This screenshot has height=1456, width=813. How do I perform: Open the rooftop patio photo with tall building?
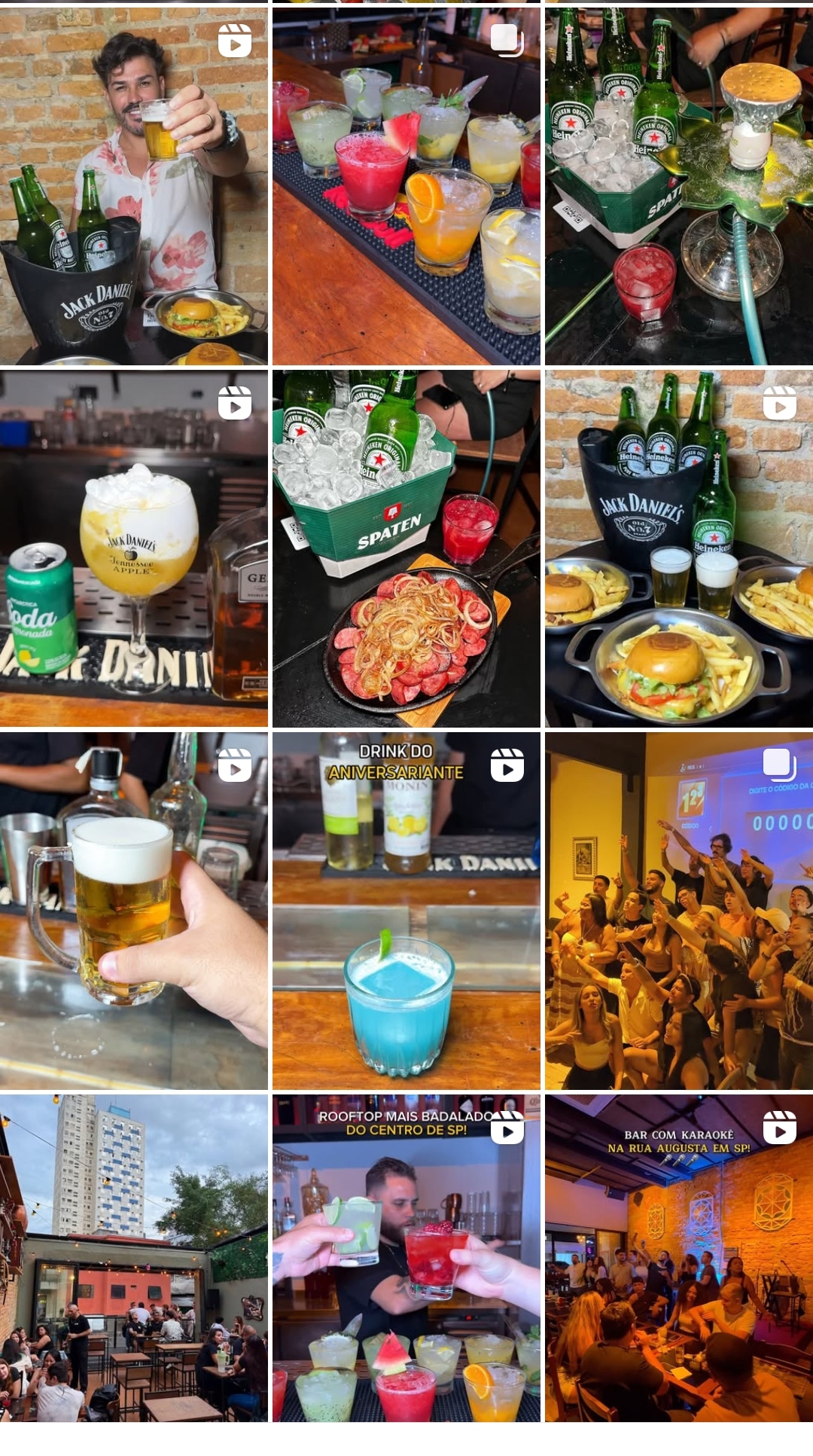[133, 1258]
